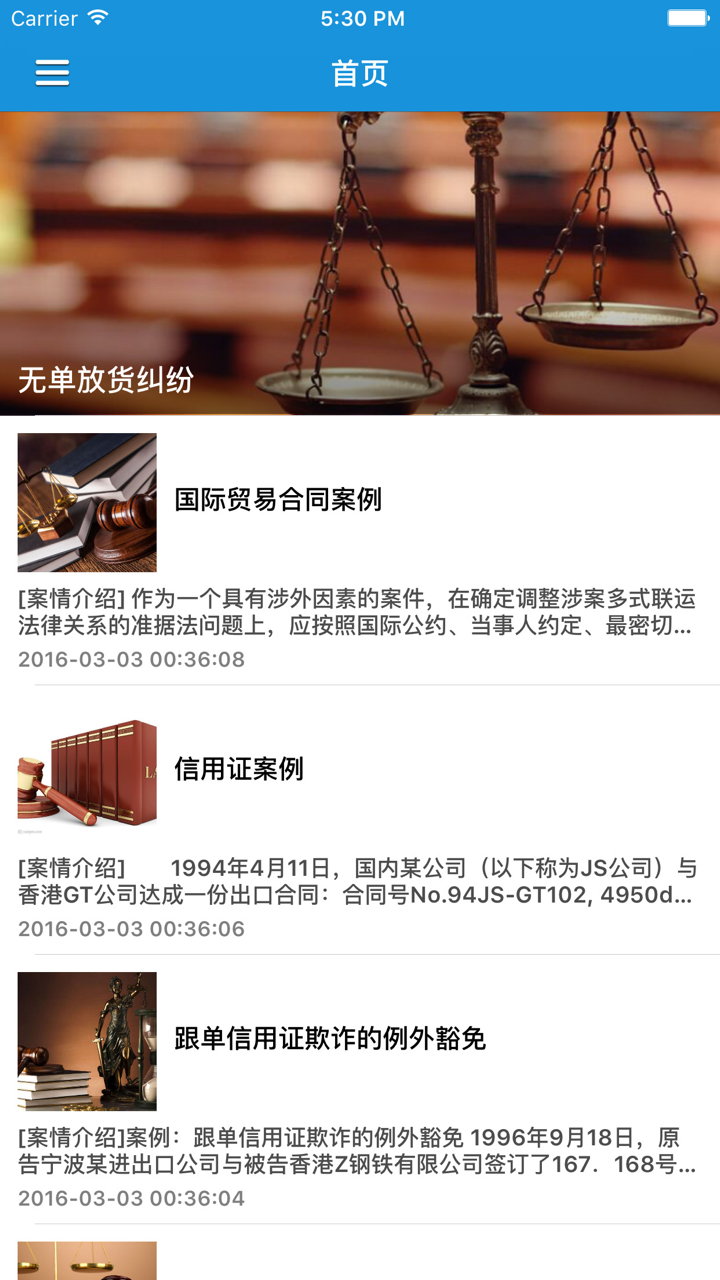Select the 首页 title in the navigation bar
This screenshot has width=720, height=1280.
tap(360, 73)
